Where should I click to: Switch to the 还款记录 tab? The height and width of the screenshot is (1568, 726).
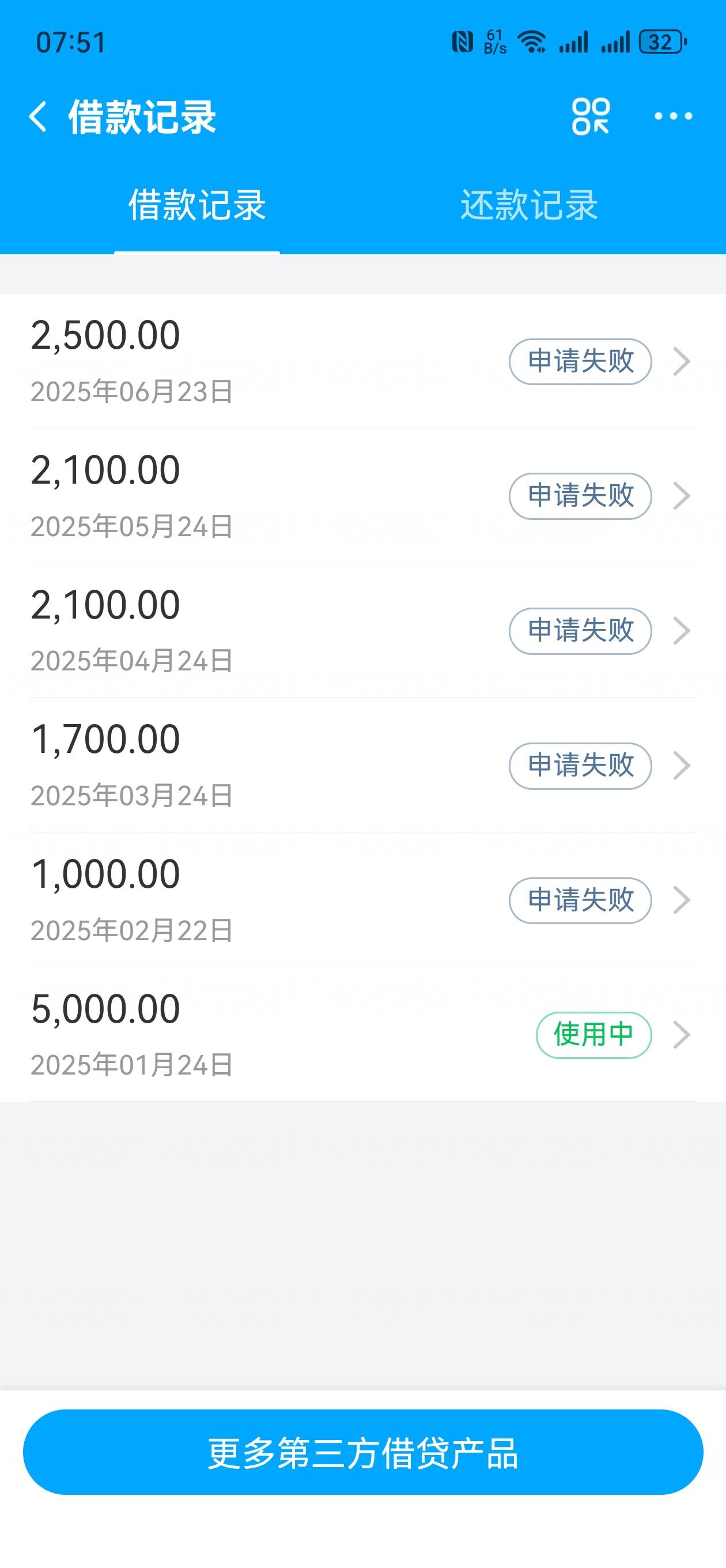pos(529,205)
